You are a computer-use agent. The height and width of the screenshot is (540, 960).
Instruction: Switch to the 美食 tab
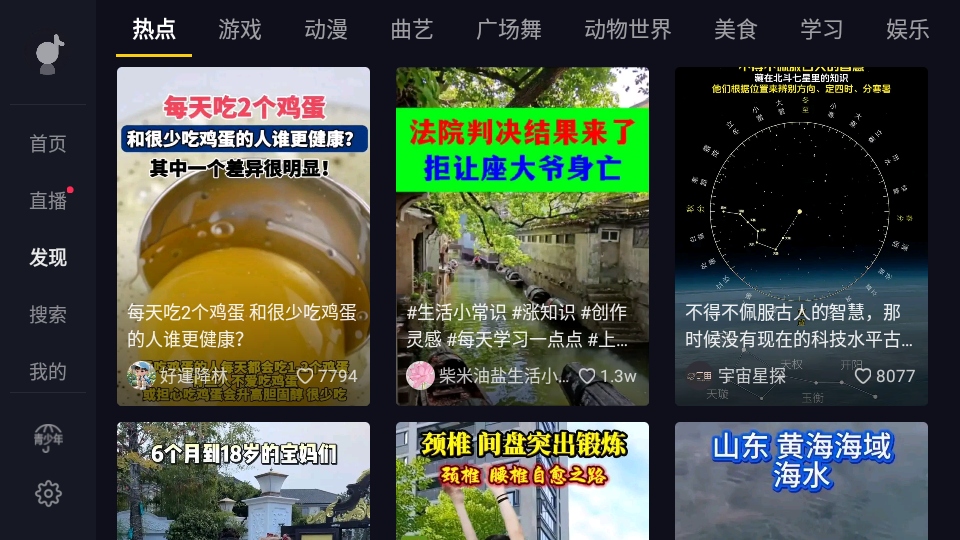tap(735, 30)
